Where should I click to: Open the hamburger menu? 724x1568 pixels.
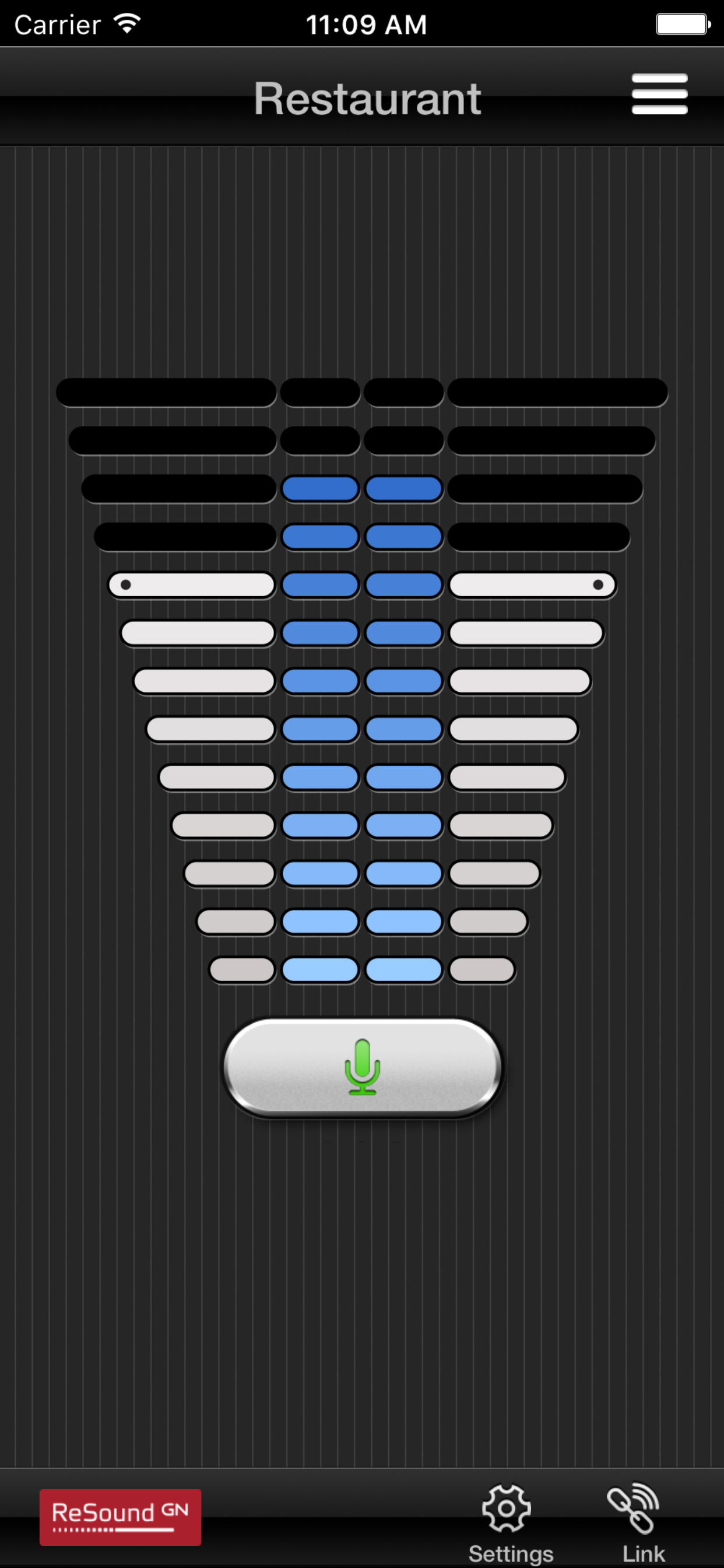coord(659,94)
